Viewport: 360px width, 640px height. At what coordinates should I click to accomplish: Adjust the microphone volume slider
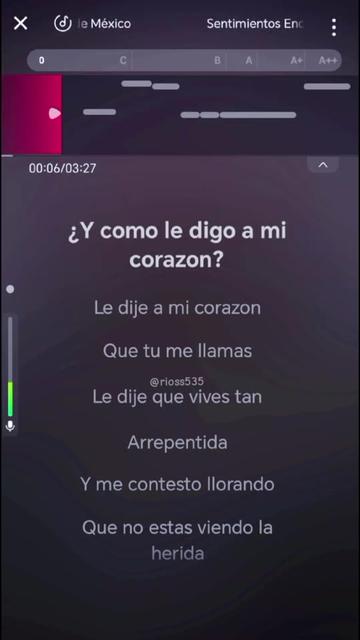pos(10,367)
